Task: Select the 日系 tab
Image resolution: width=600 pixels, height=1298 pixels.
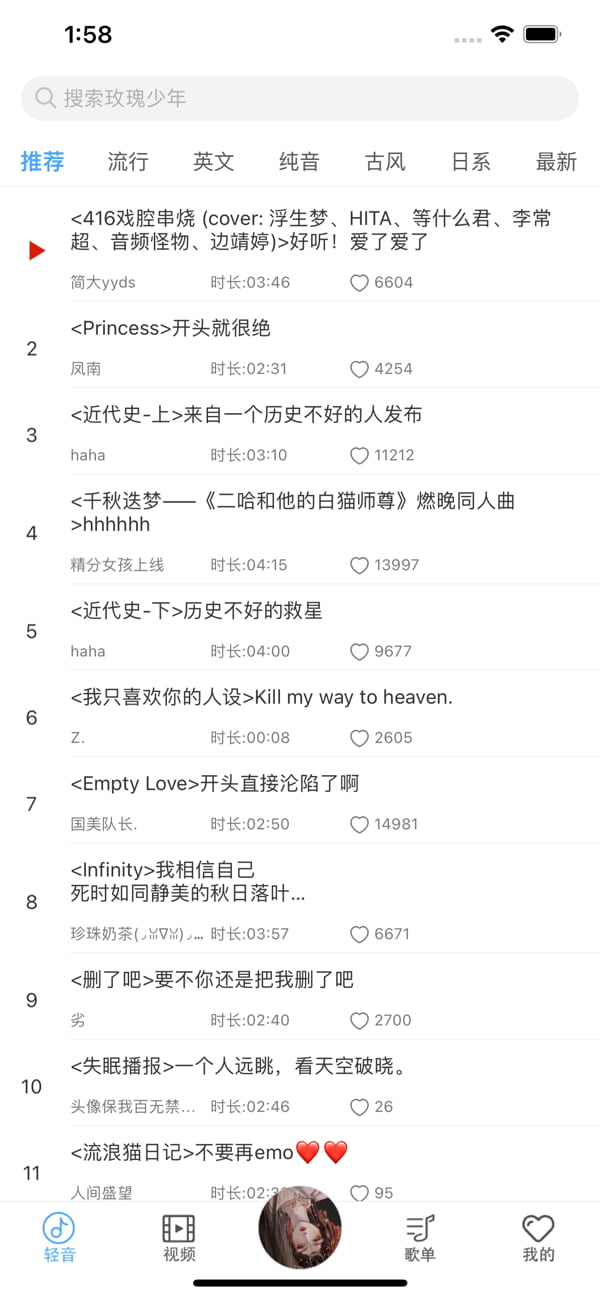Action: pyautogui.click(x=471, y=162)
